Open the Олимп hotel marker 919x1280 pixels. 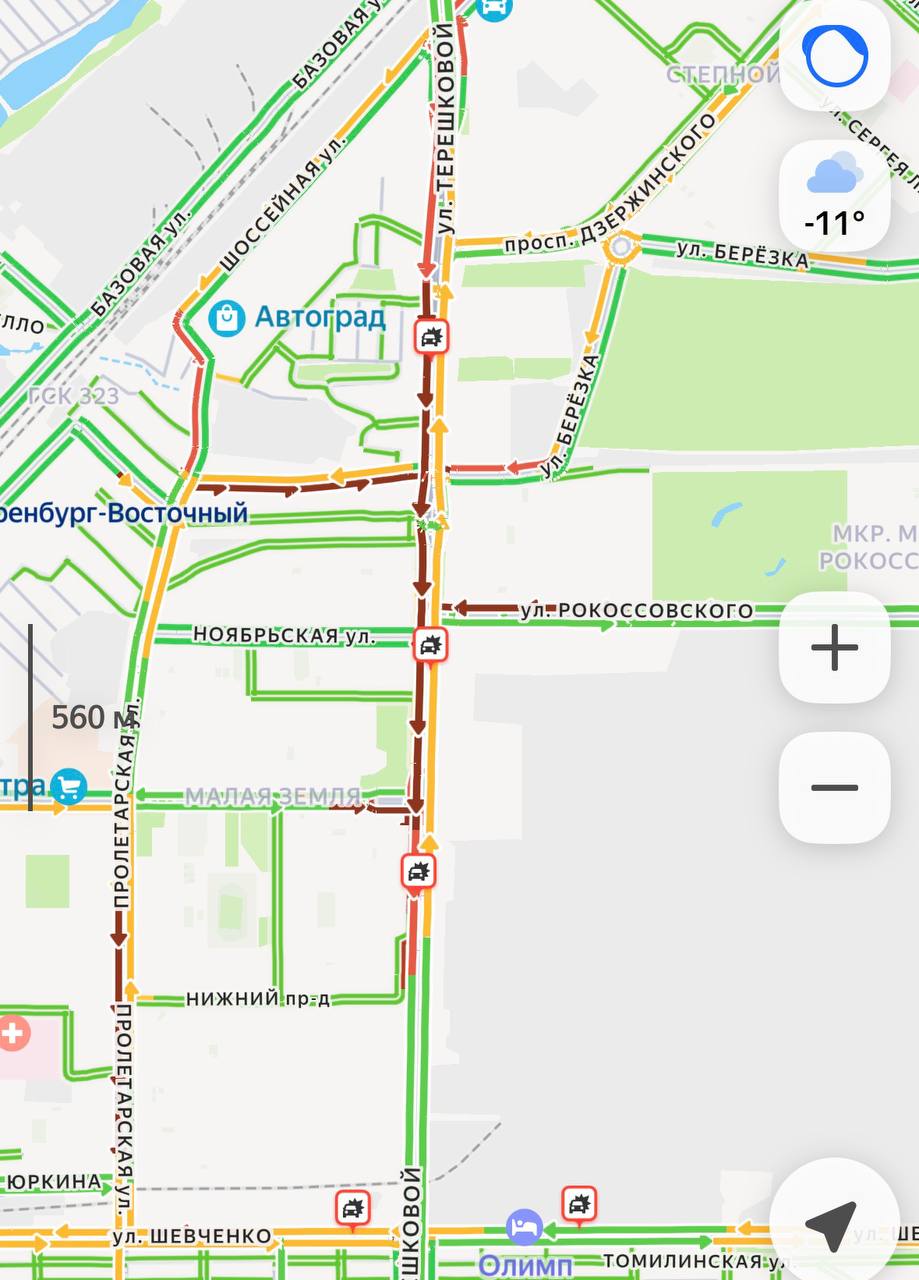pos(523,1226)
